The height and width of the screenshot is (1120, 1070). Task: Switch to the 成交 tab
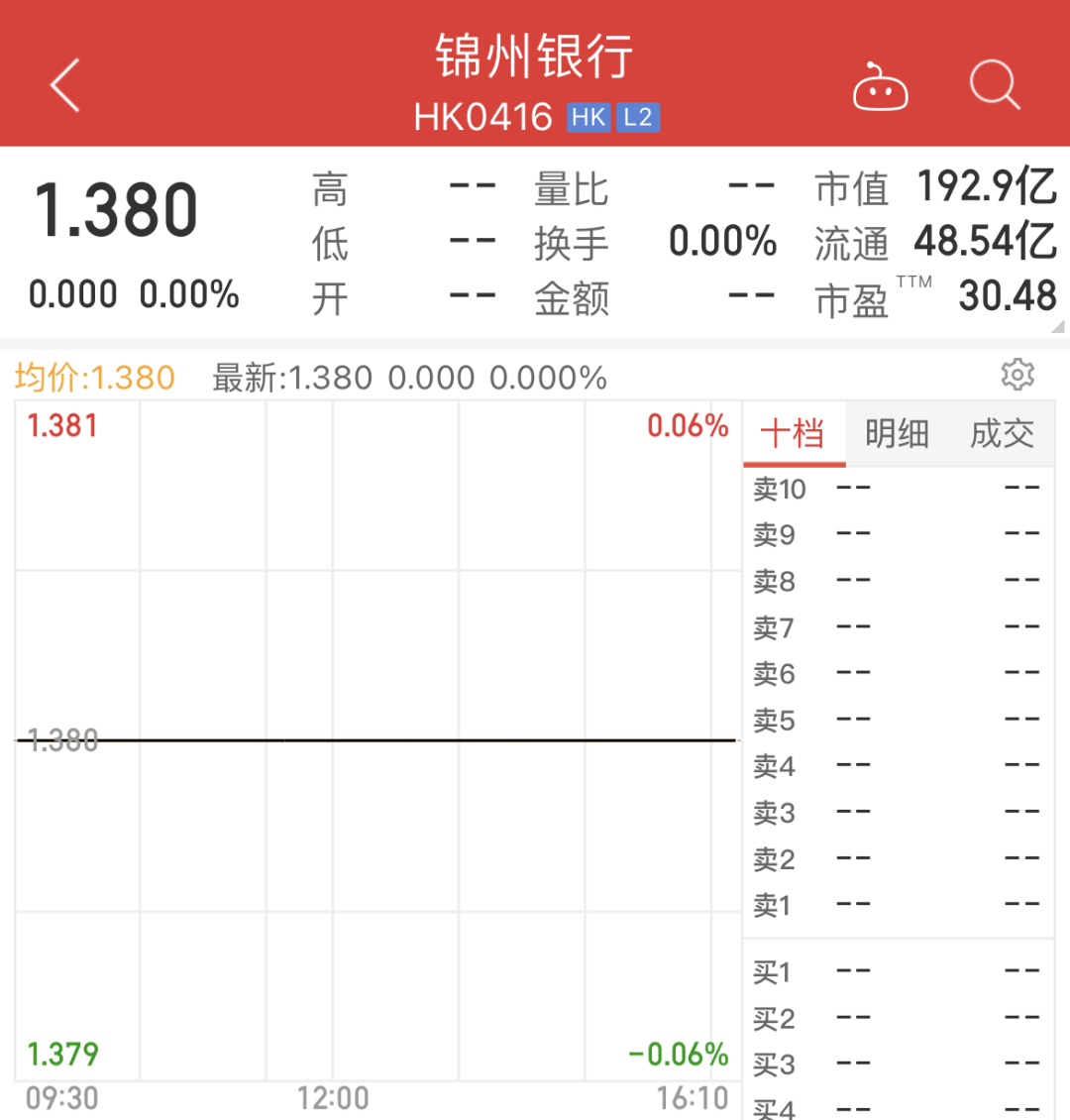tap(1002, 434)
